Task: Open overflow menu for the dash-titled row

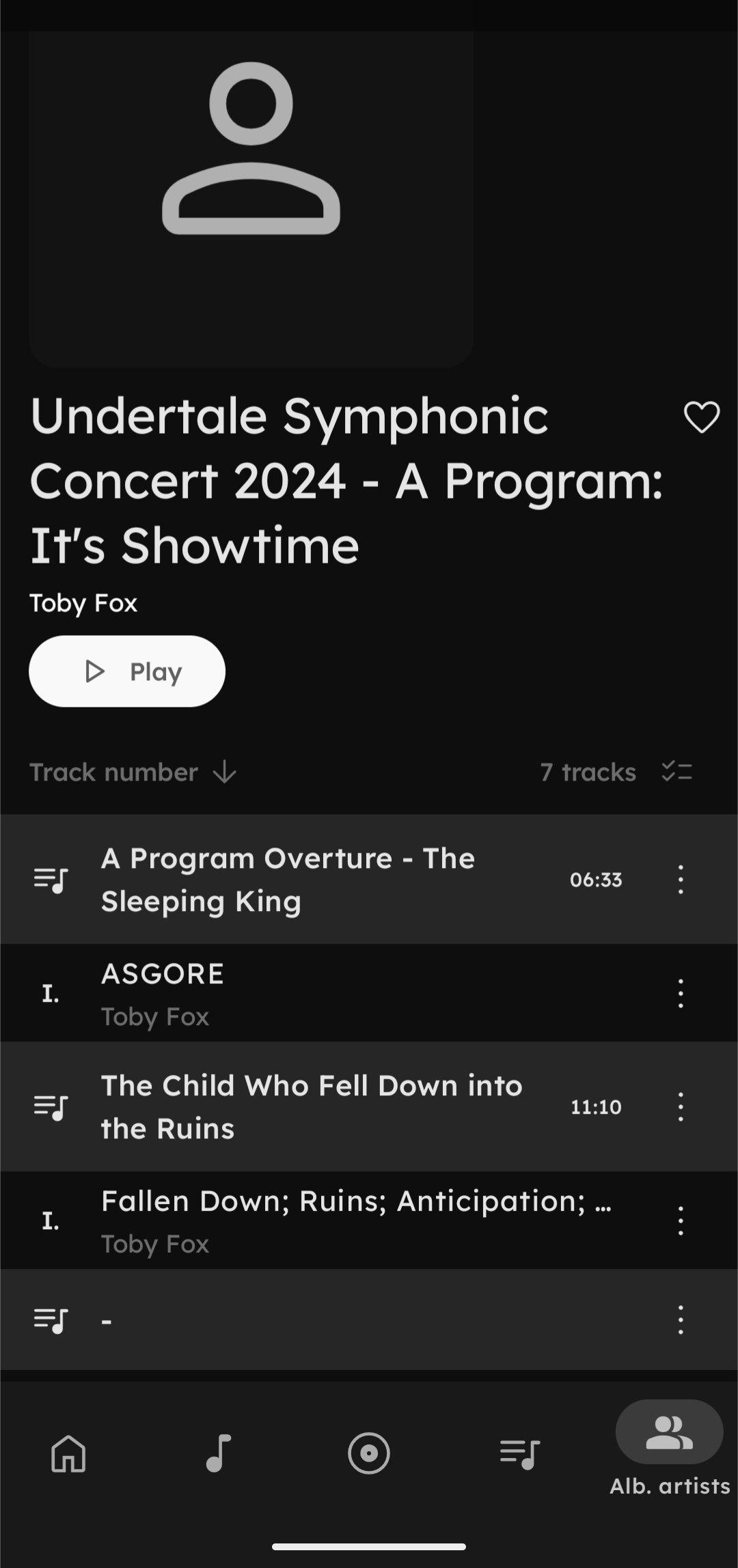Action: 681,1320
